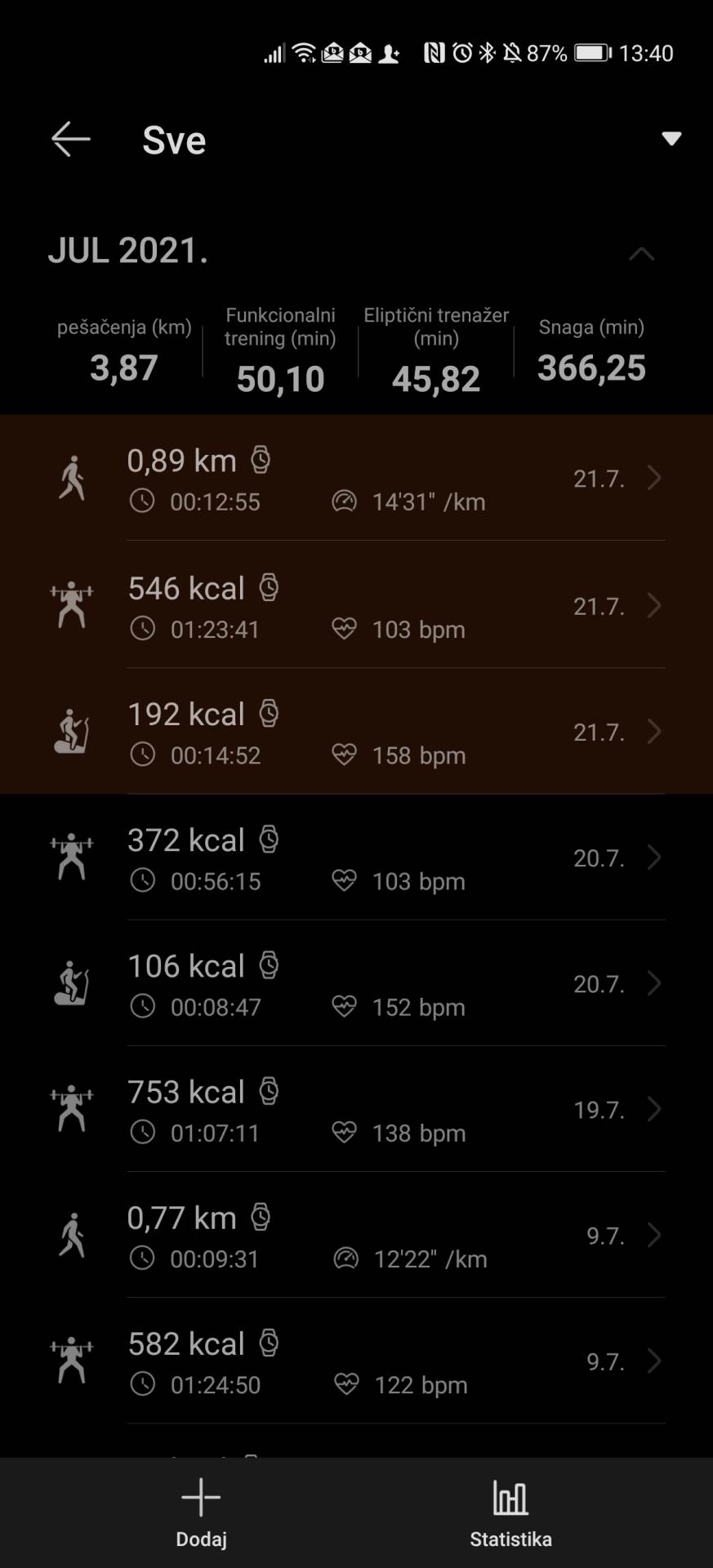Image resolution: width=713 pixels, height=1568 pixels.
Task: Open the 0,89 km walk from 21.7.
Action: 356,479
